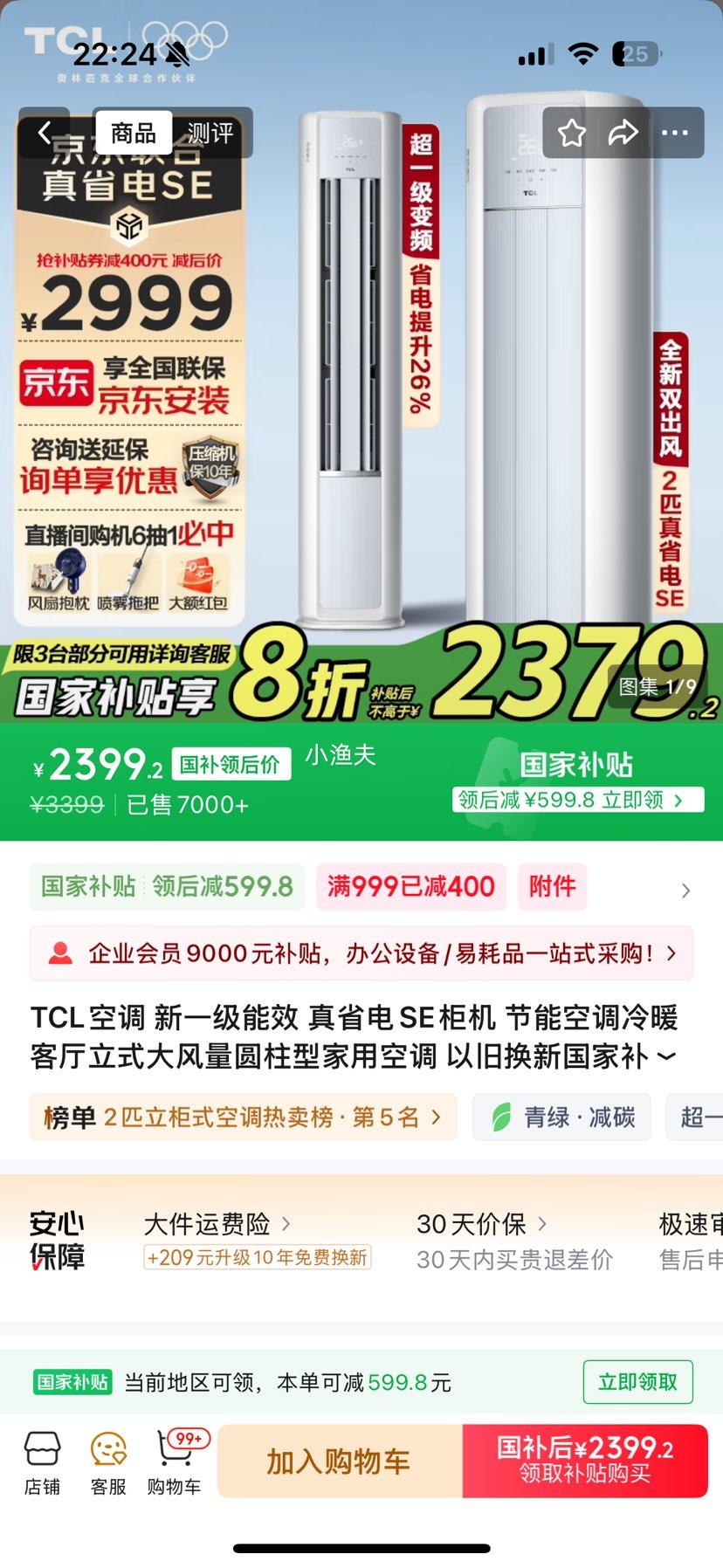Image resolution: width=723 pixels, height=1568 pixels.
Task: Open the 购物车 shopping cart icon
Action: pyautogui.click(x=173, y=1461)
